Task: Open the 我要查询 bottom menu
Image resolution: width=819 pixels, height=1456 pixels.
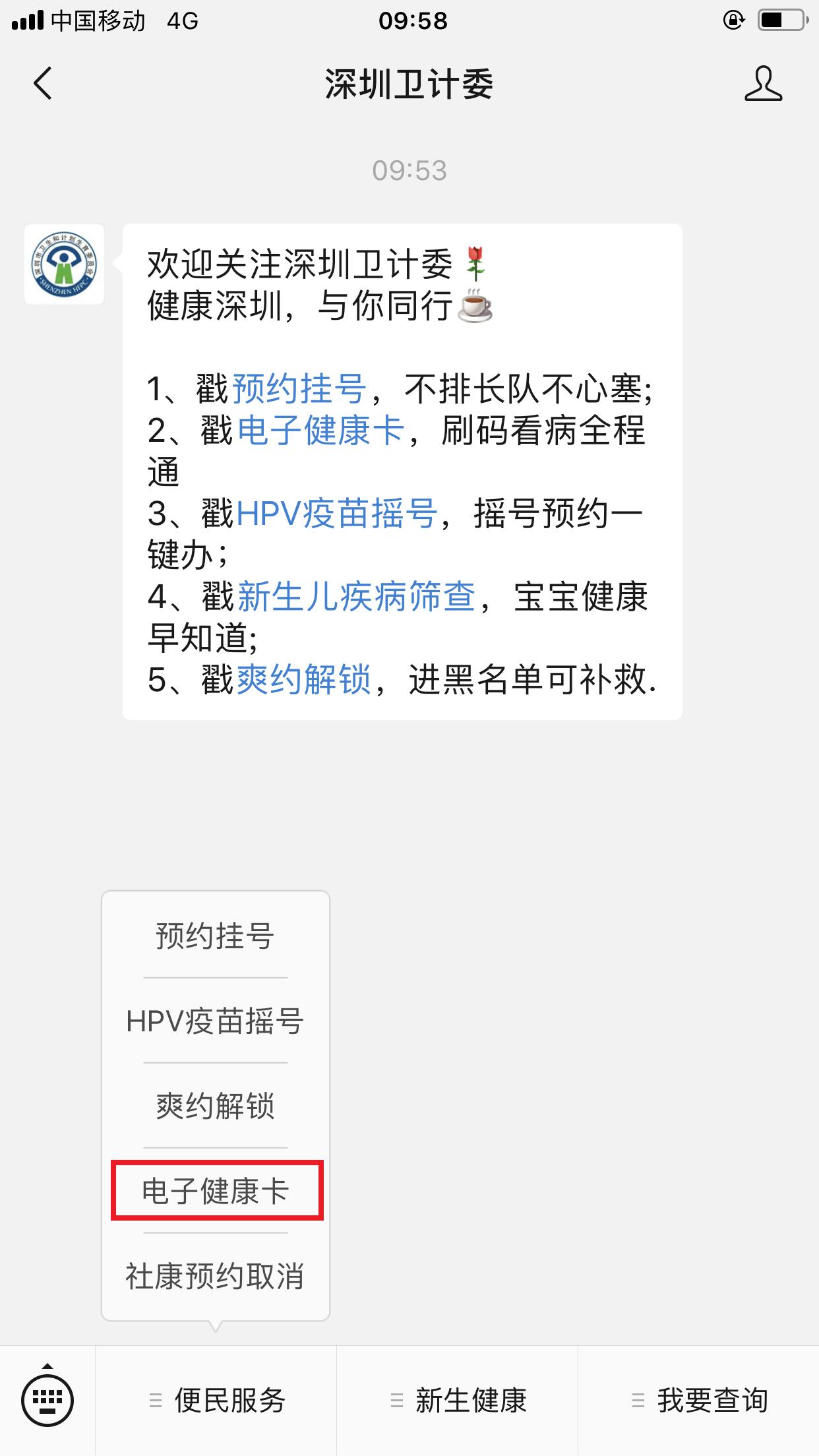Action: (699, 1400)
